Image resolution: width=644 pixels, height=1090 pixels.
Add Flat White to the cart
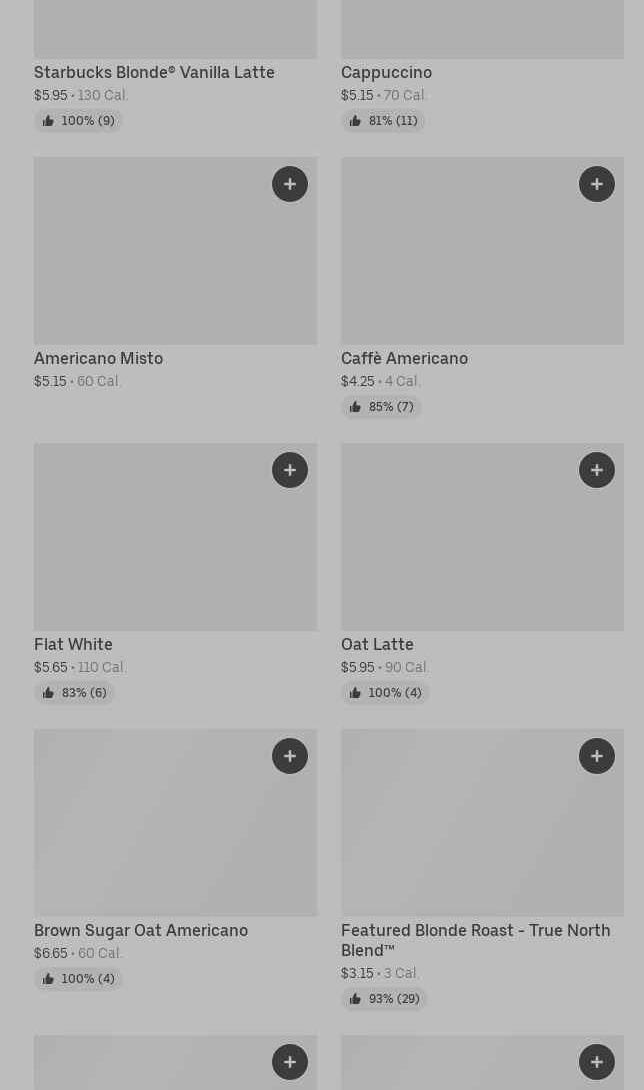pos(290,470)
